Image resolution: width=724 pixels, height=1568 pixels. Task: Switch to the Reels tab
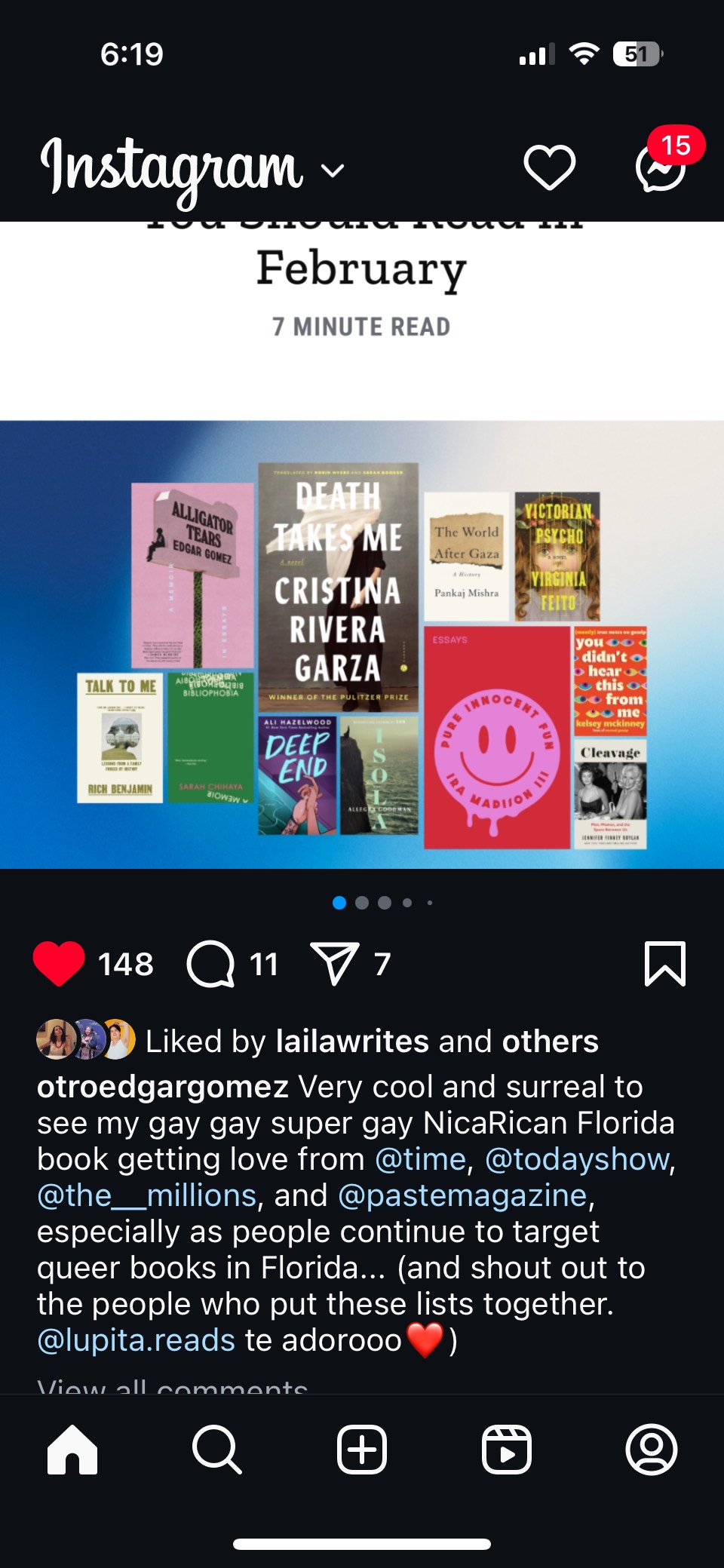click(x=507, y=1449)
